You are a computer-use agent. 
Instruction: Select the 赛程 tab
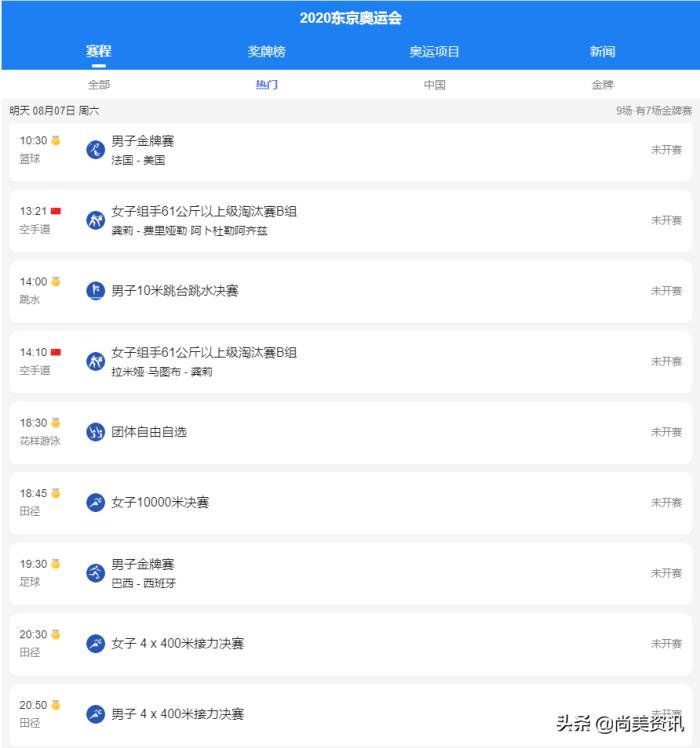click(x=98, y=52)
